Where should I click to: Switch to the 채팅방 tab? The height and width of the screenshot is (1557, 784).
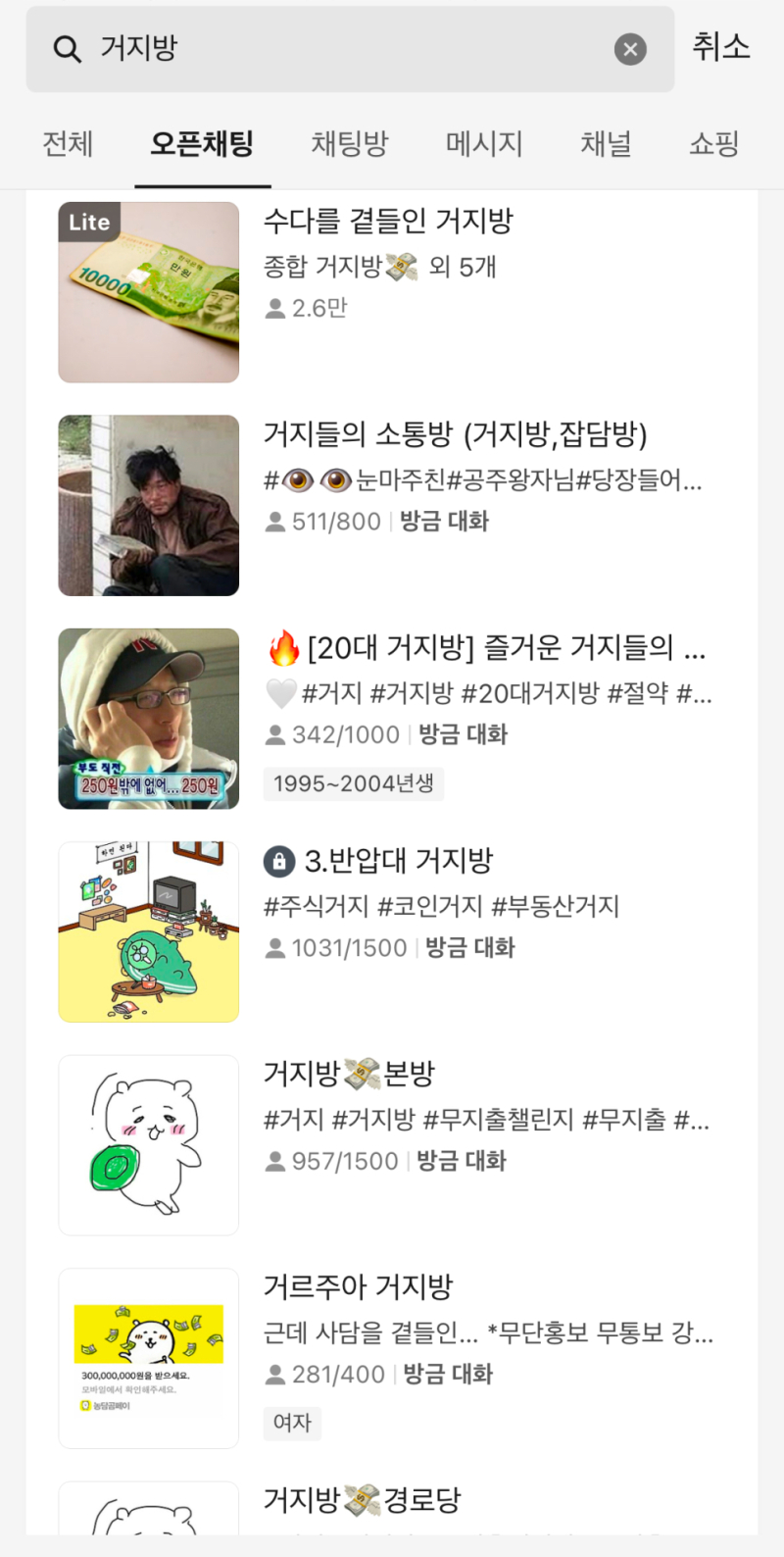pos(350,144)
